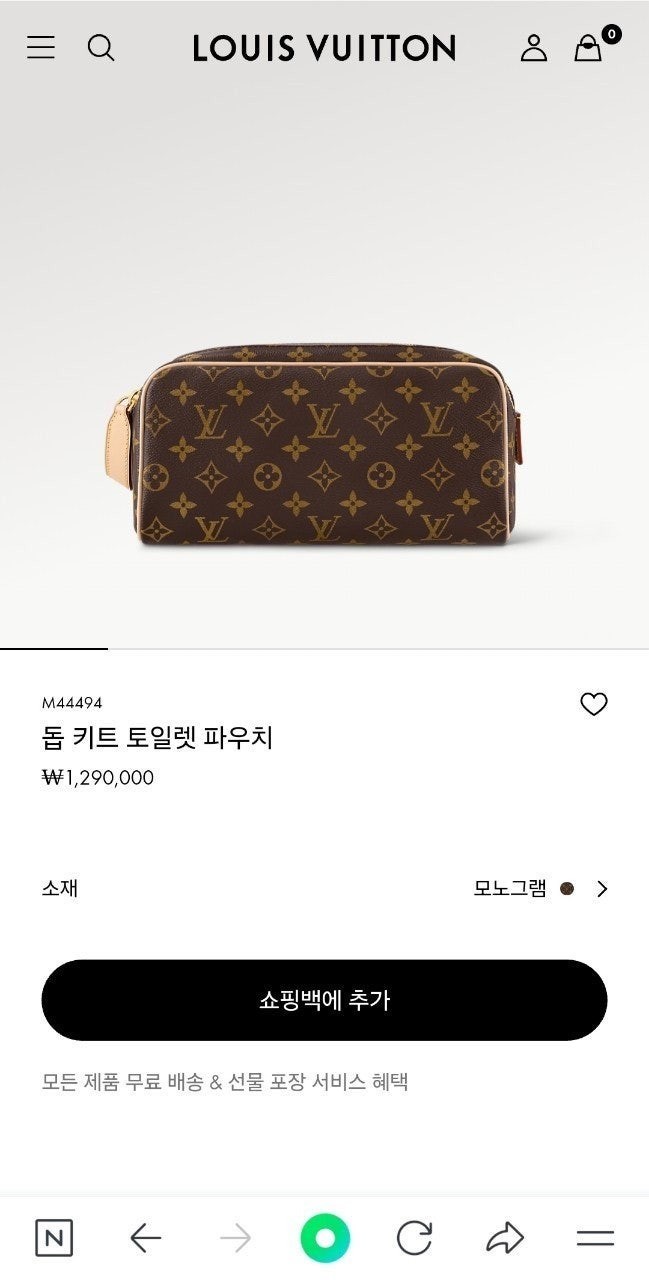This screenshot has width=649, height=1280.
Task: Go to the Naver home button
Action: click(54, 1238)
